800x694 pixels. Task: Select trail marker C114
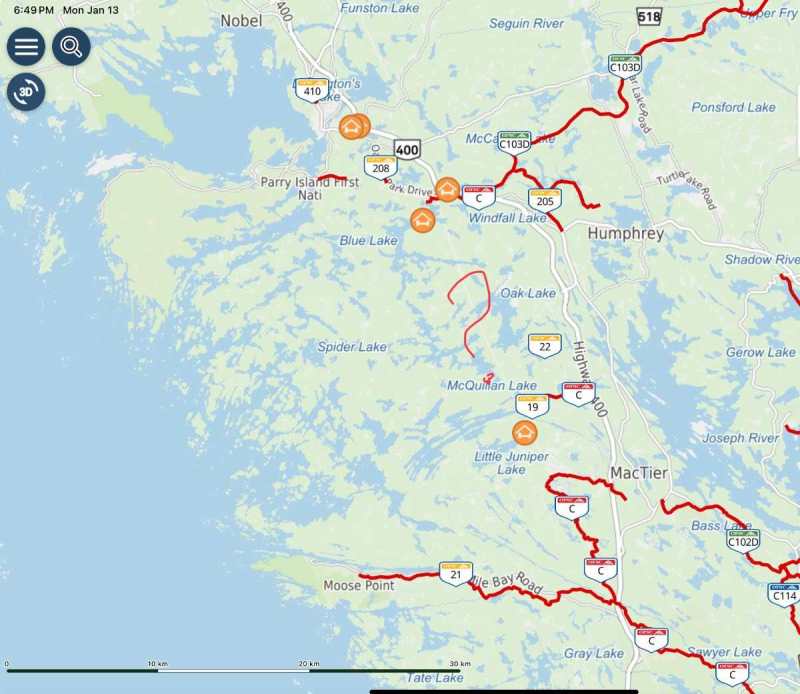tap(784, 594)
